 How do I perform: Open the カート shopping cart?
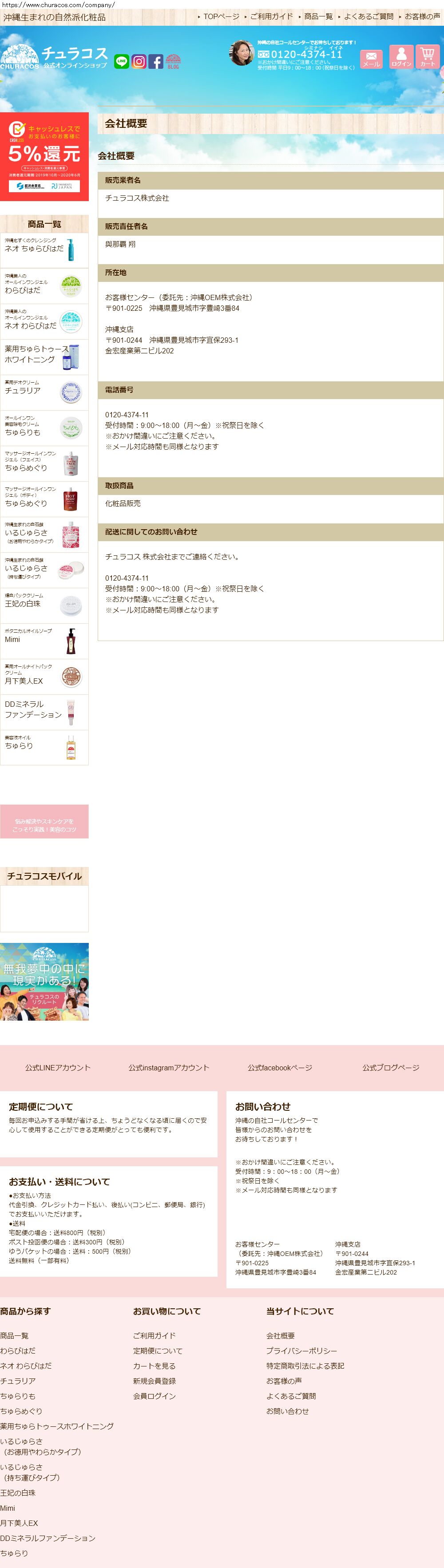(428, 57)
